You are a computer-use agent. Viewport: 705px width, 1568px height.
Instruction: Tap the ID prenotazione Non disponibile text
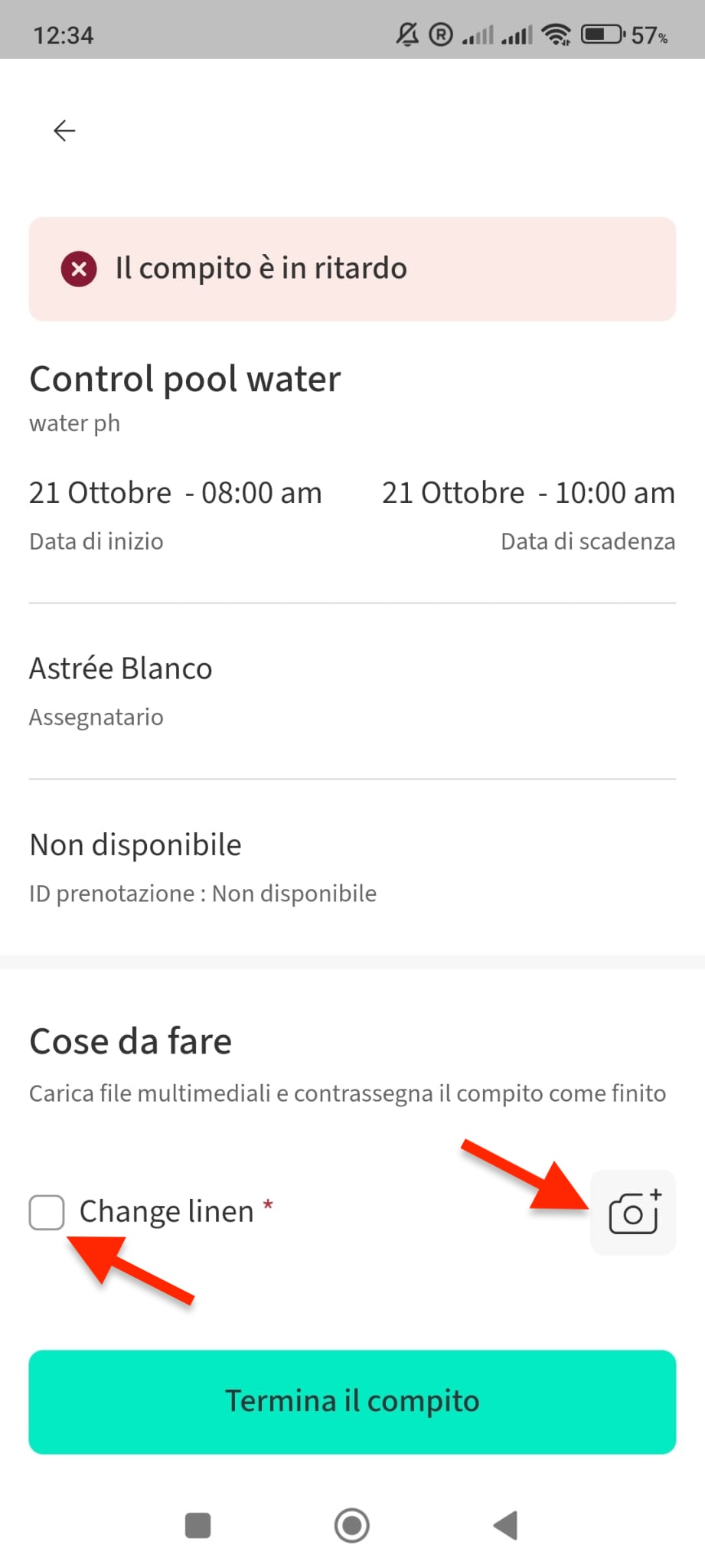tap(202, 893)
